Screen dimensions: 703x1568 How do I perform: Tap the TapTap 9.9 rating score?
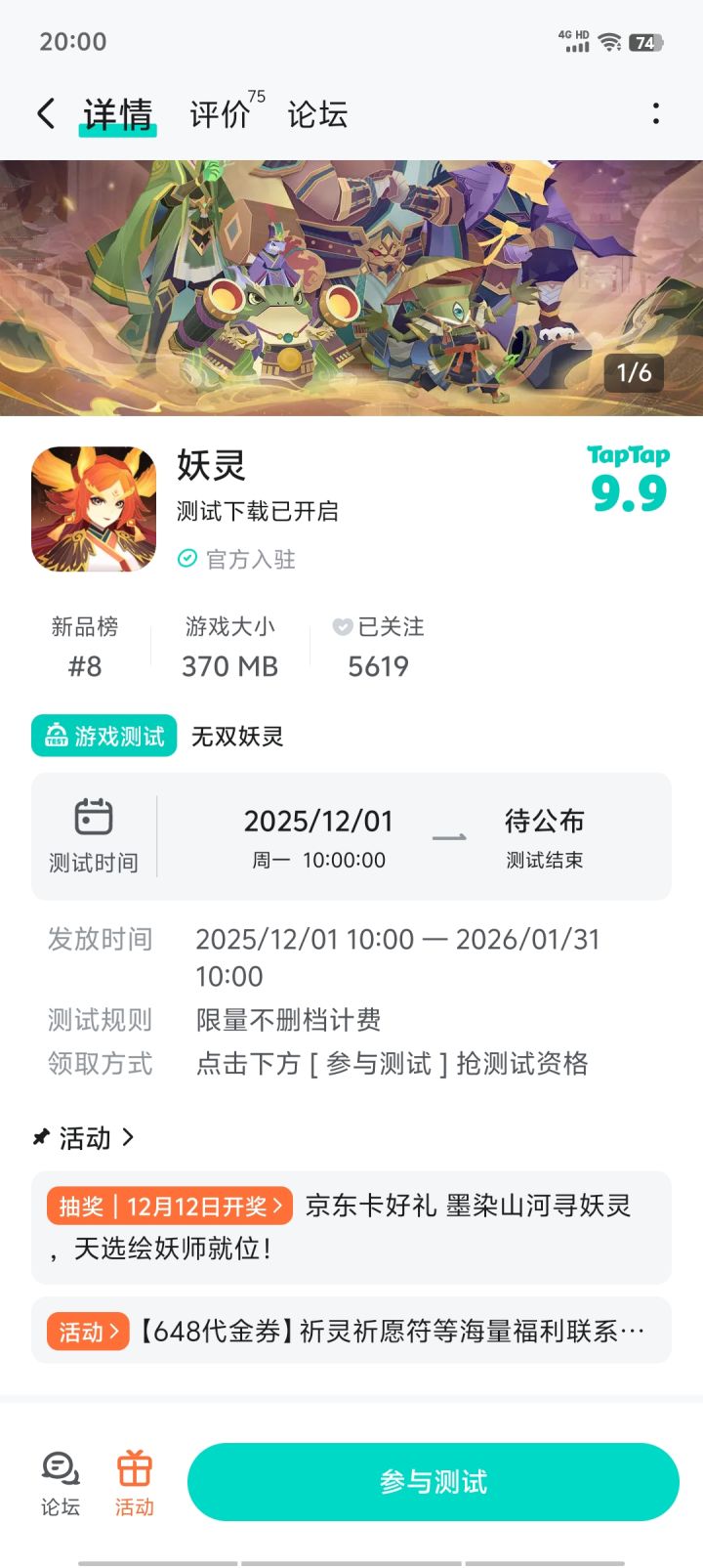tap(629, 481)
